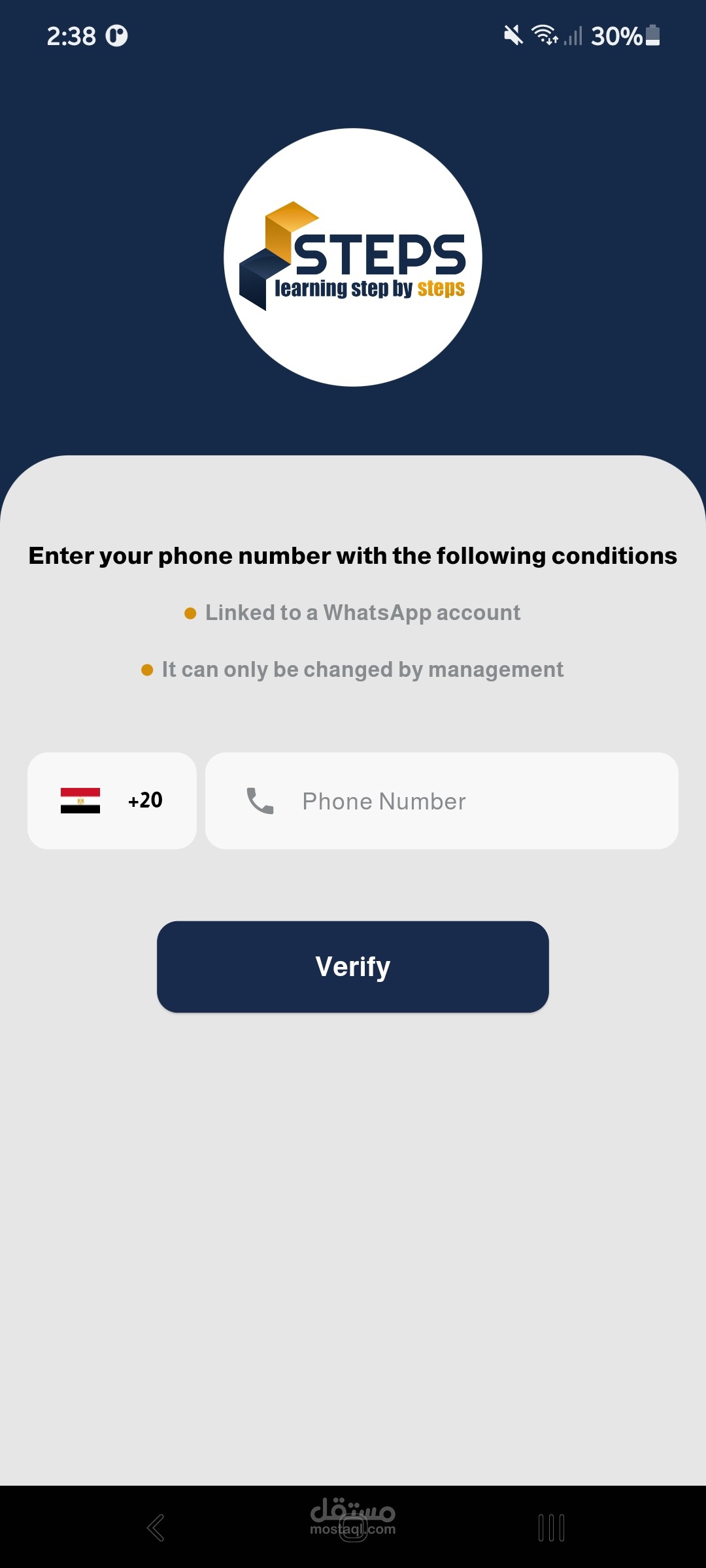
Task: Open the +20 country code picker
Action: point(112,801)
